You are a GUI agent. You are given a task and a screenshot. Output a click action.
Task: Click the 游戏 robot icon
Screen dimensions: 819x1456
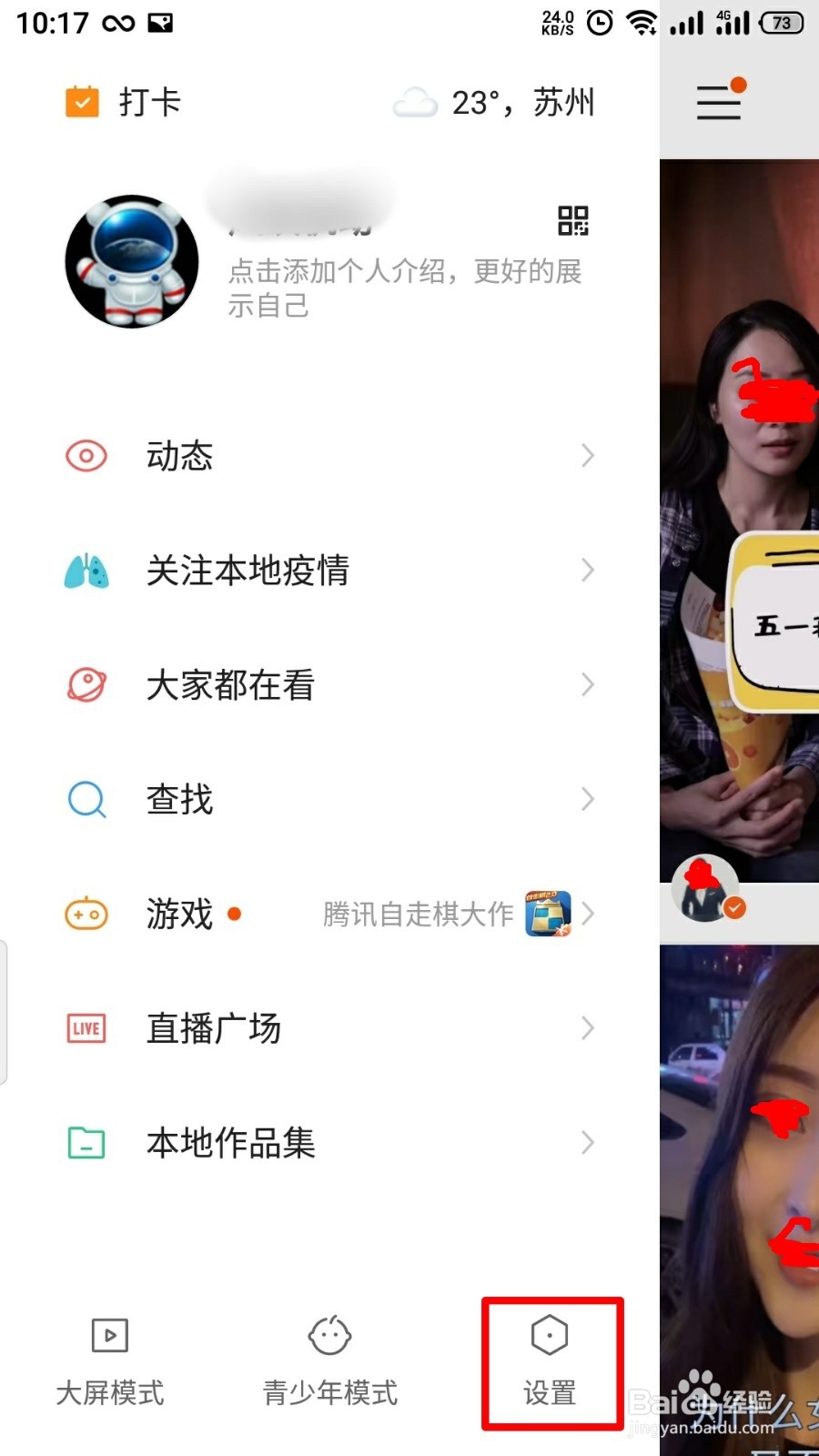pyautogui.click(x=85, y=915)
